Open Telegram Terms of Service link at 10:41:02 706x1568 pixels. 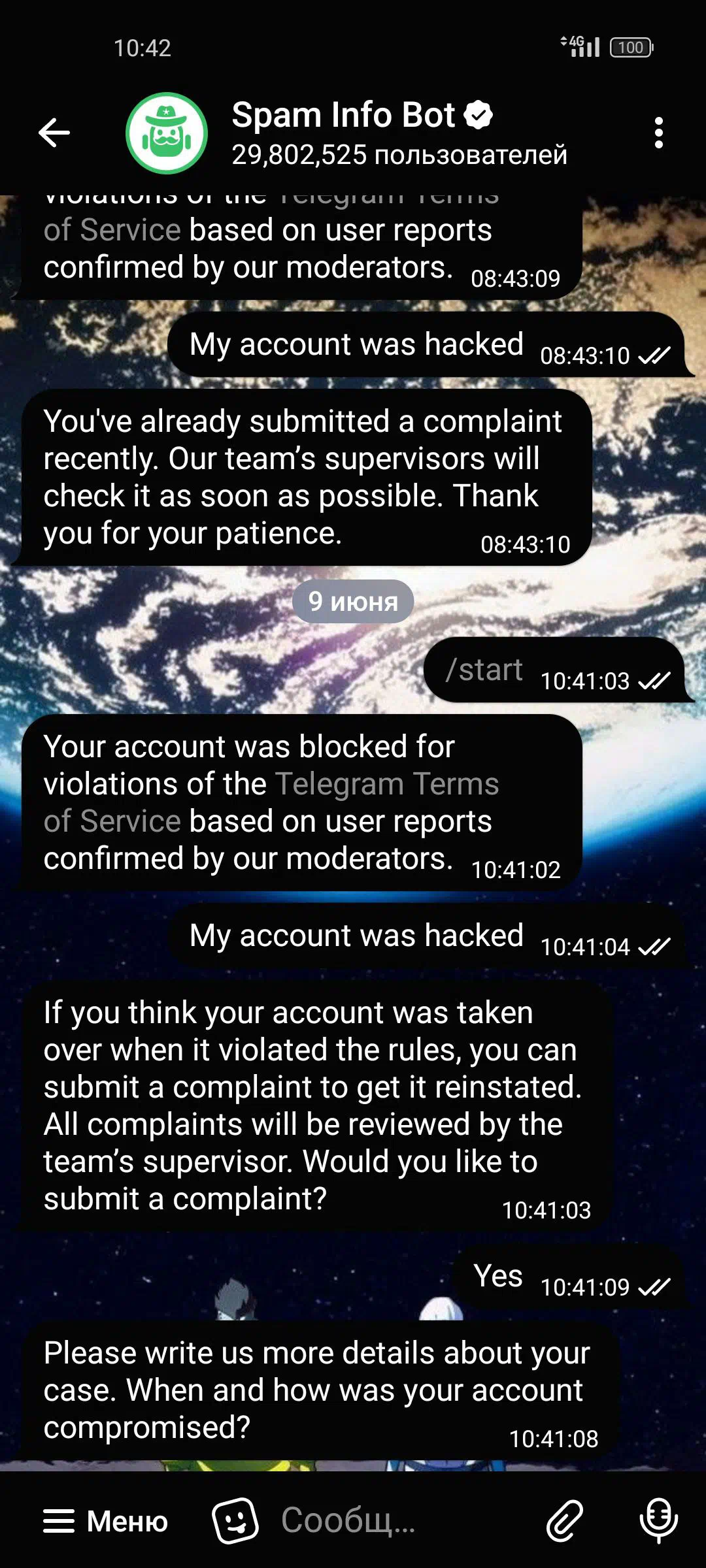point(271,802)
